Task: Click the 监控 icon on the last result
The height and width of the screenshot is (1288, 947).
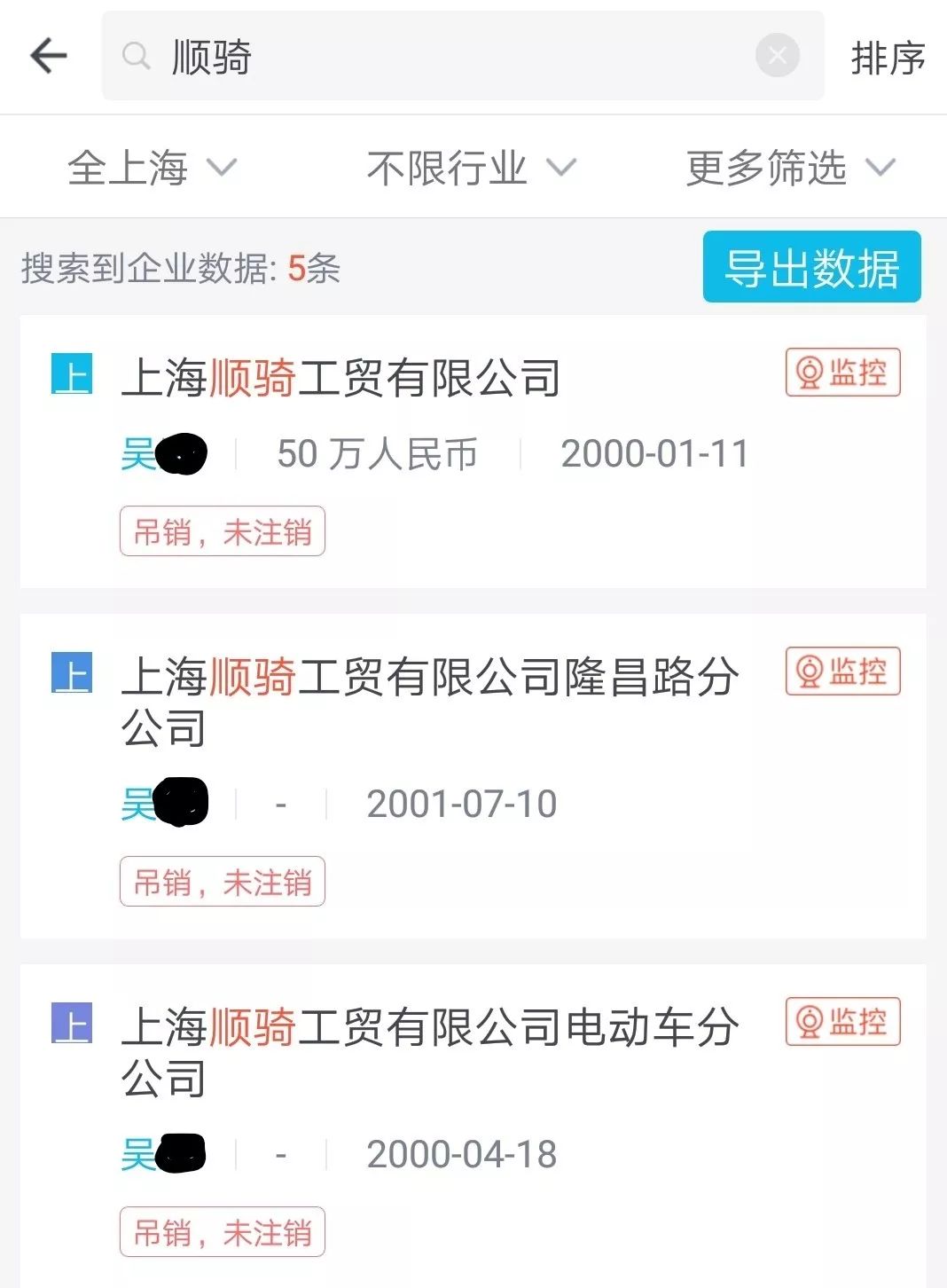Action: (842, 1021)
